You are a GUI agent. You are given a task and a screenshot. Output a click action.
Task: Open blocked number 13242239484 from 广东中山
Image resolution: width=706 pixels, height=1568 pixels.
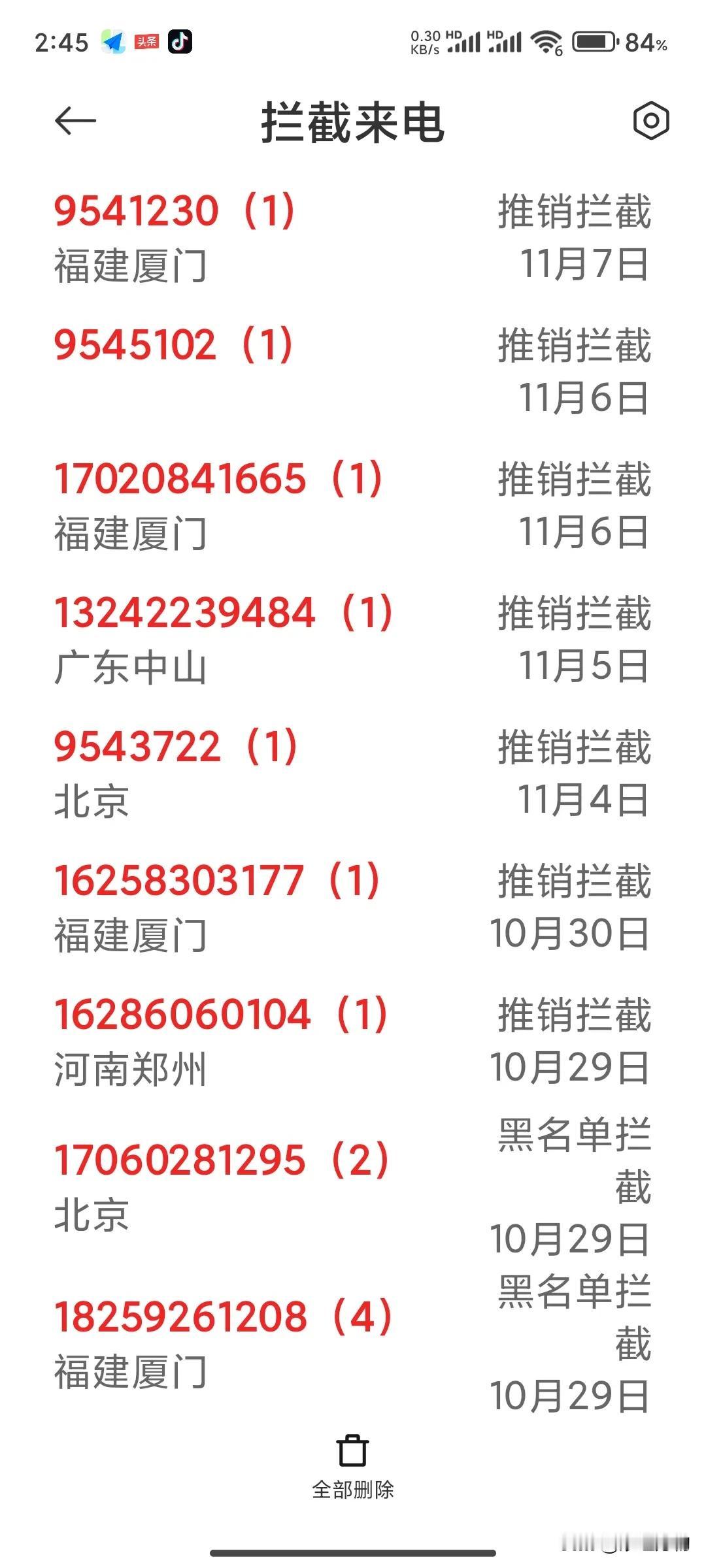click(x=353, y=639)
